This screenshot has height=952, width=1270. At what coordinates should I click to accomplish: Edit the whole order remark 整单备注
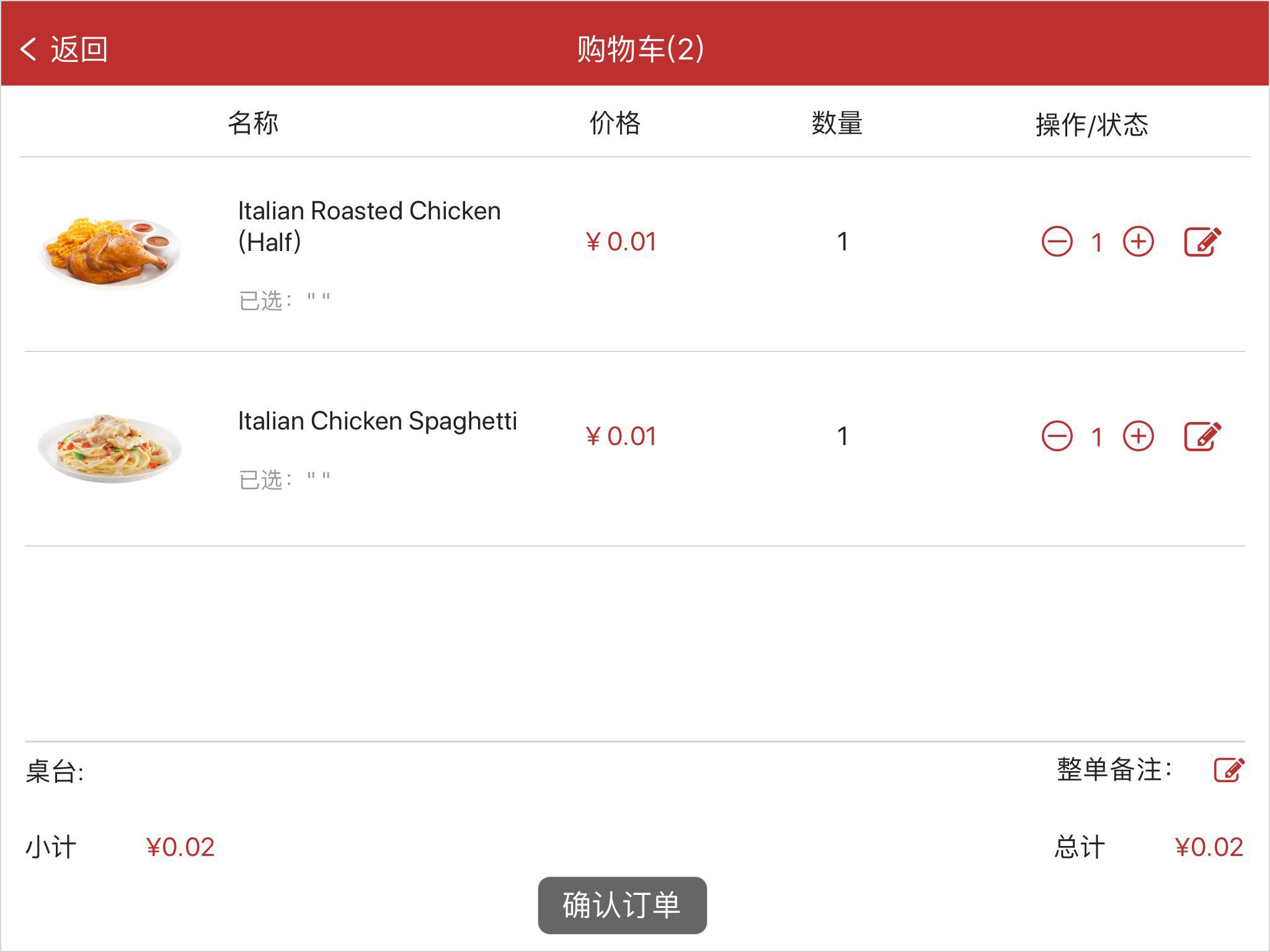click(1228, 770)
